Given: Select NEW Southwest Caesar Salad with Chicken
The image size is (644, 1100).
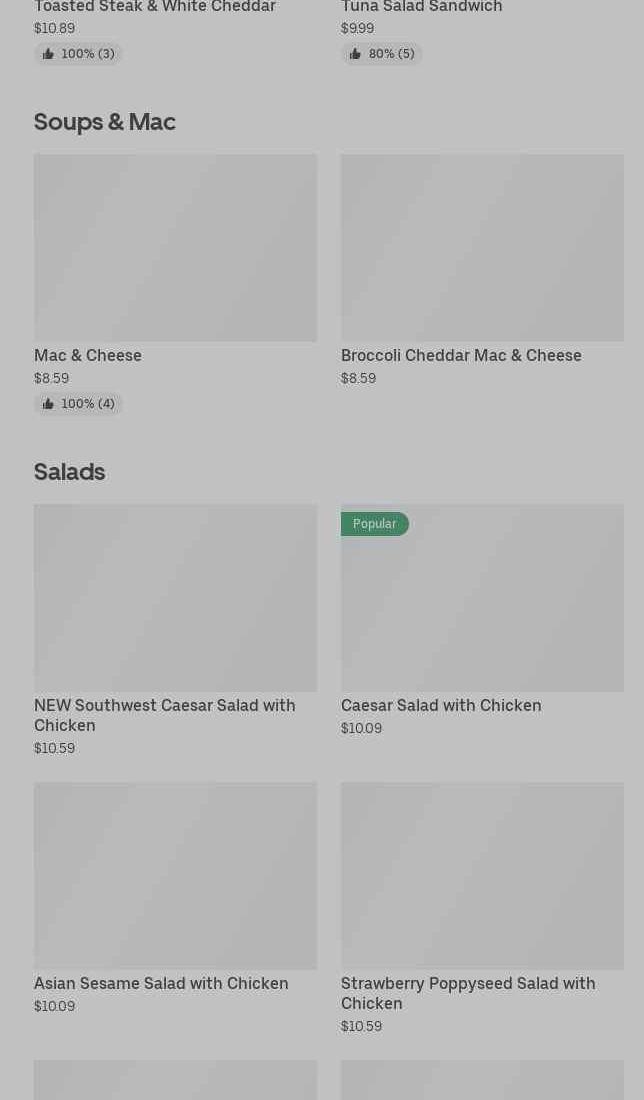Looking at the screenshot, I should (x=175, y=598).
